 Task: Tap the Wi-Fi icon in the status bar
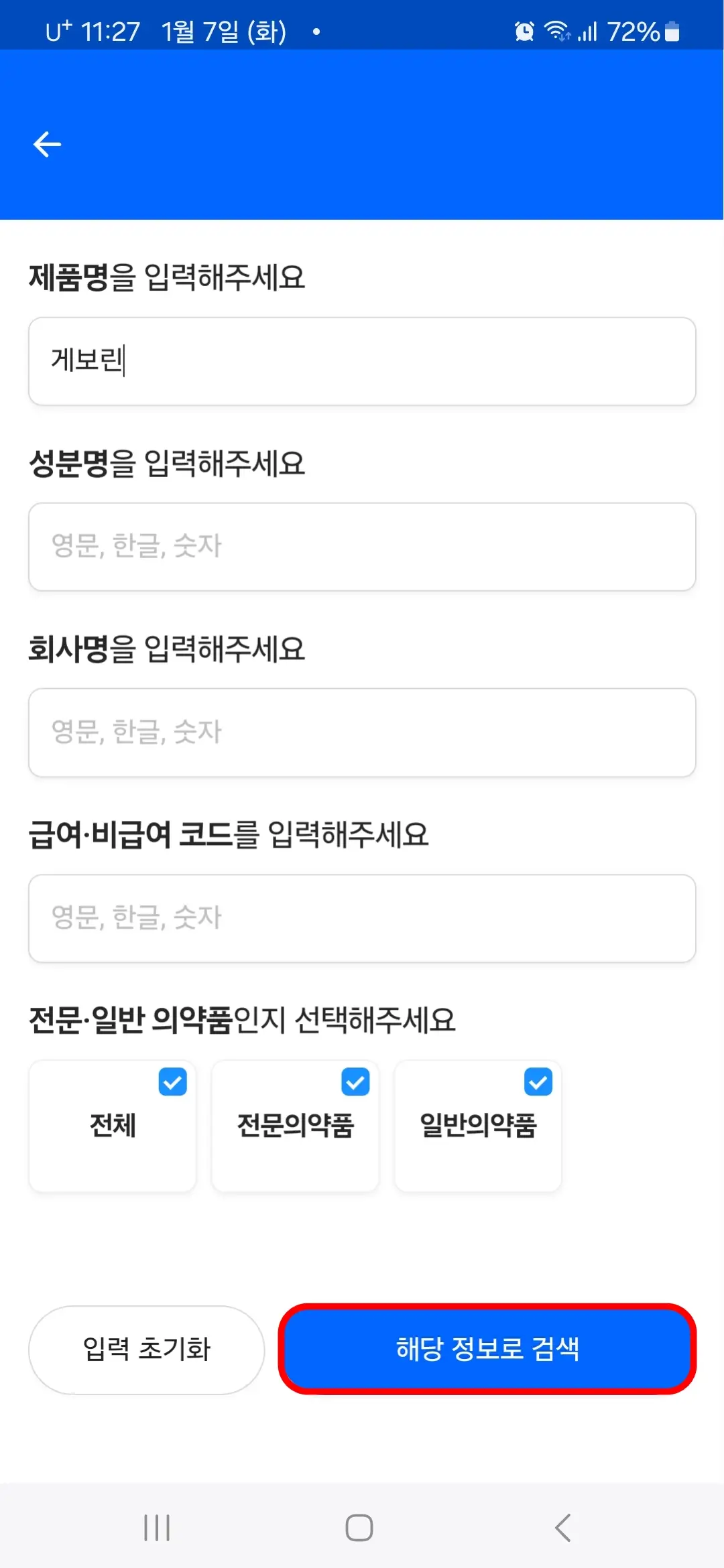pos(558,30)
